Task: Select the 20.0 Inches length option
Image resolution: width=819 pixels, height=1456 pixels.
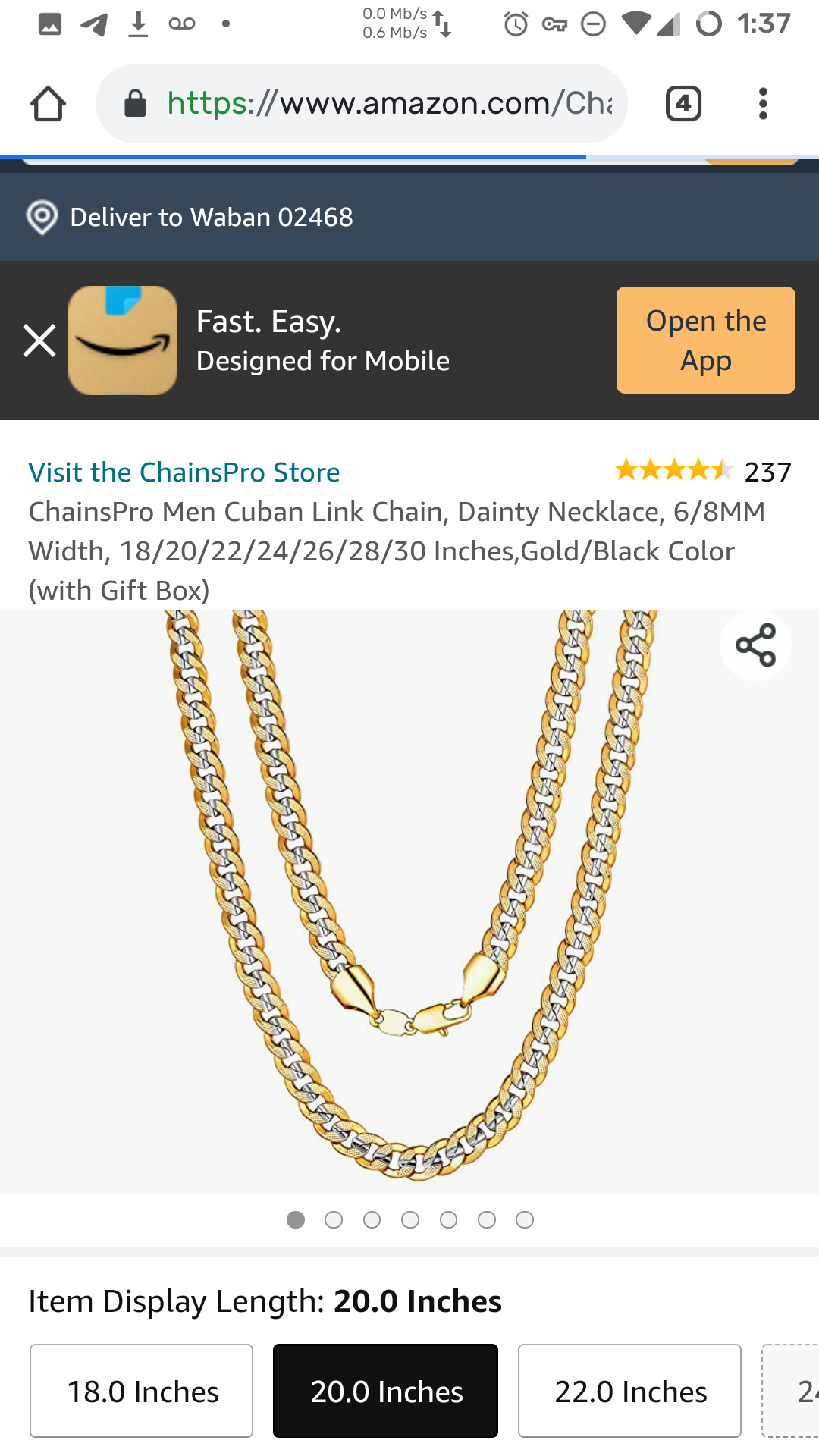Action: (x=385, y=1391)
